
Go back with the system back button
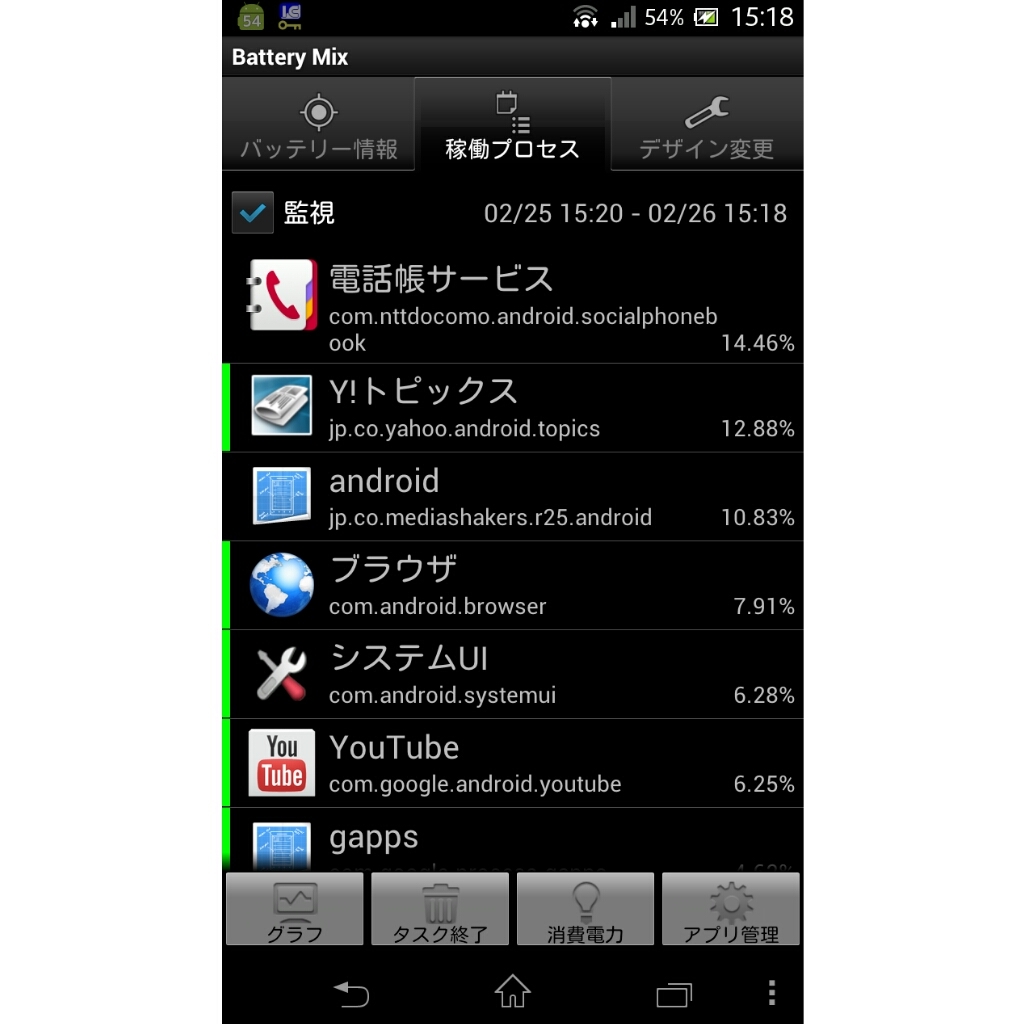coord(351,993)
